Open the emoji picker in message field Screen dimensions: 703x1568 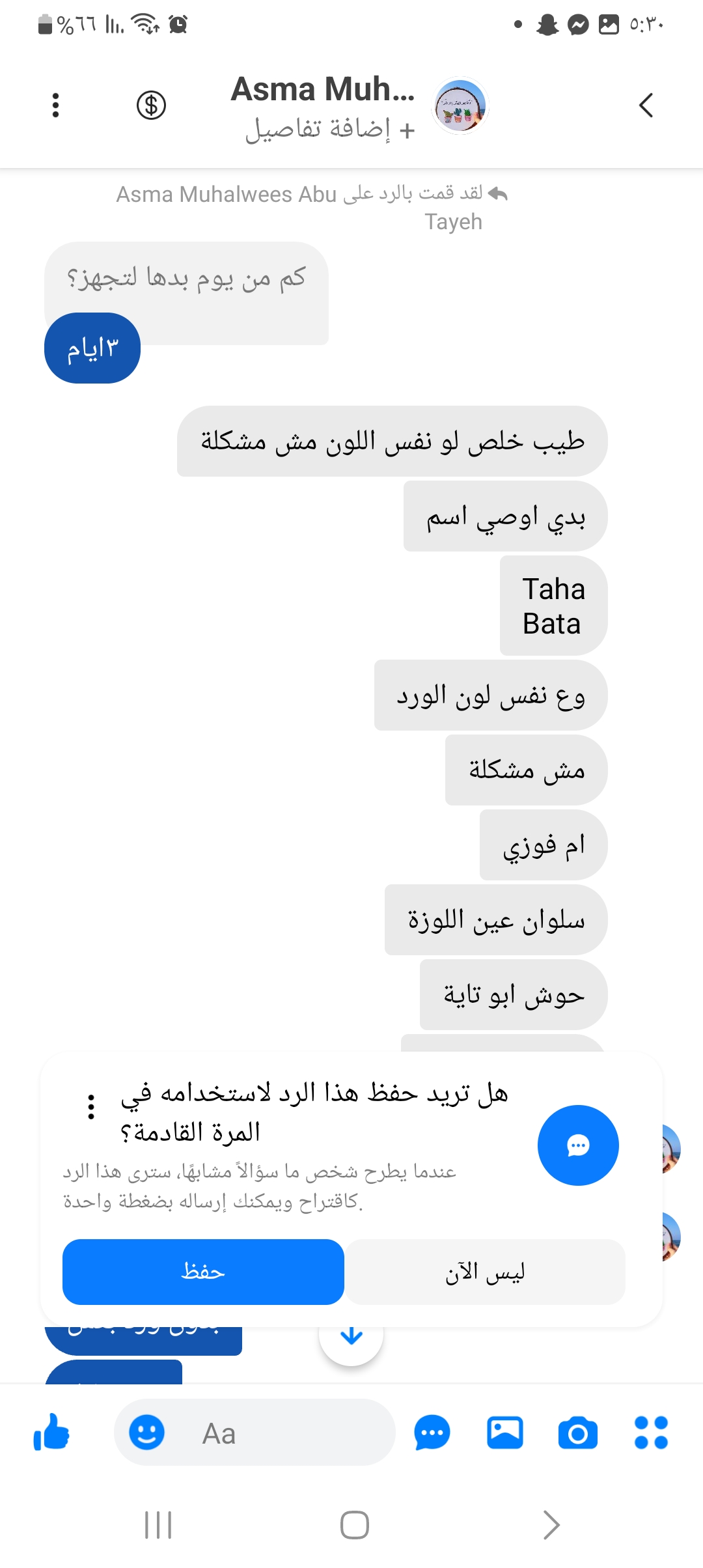click(x=146, y=1433)
